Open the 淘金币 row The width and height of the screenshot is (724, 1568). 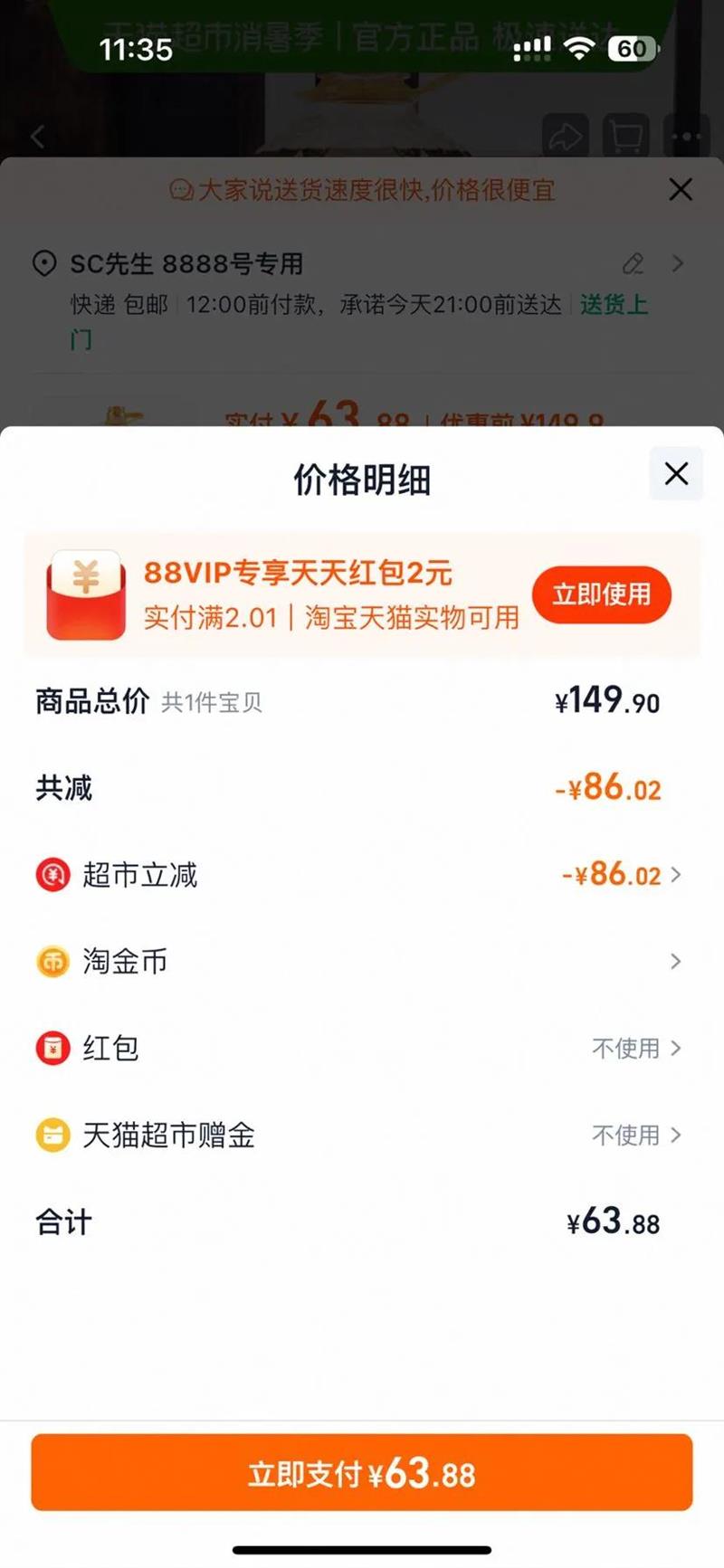[x=362, y=961]
